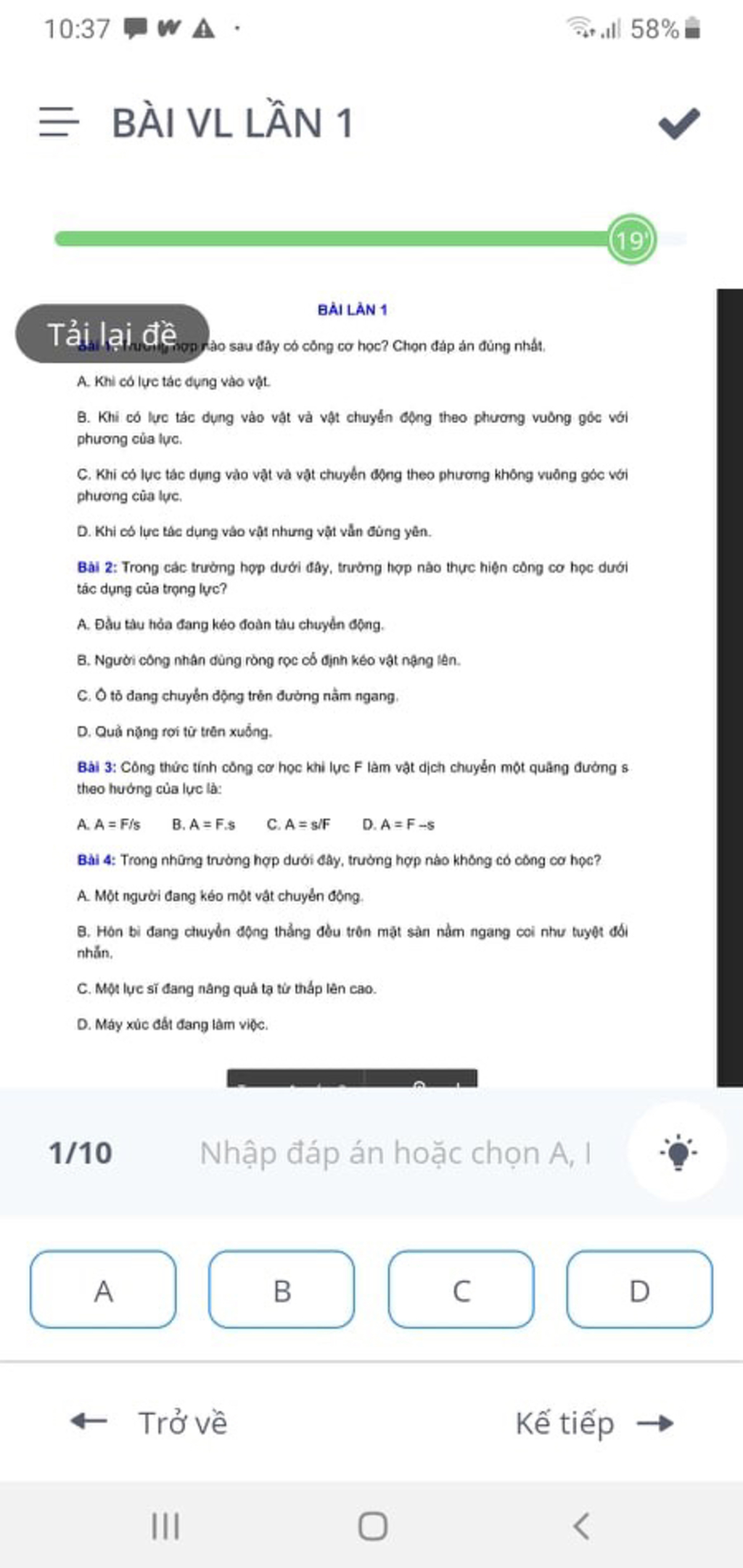This screenshot has width=743, height=1568.
Task: Go back with Trở về
Action: coord(149,1423)
